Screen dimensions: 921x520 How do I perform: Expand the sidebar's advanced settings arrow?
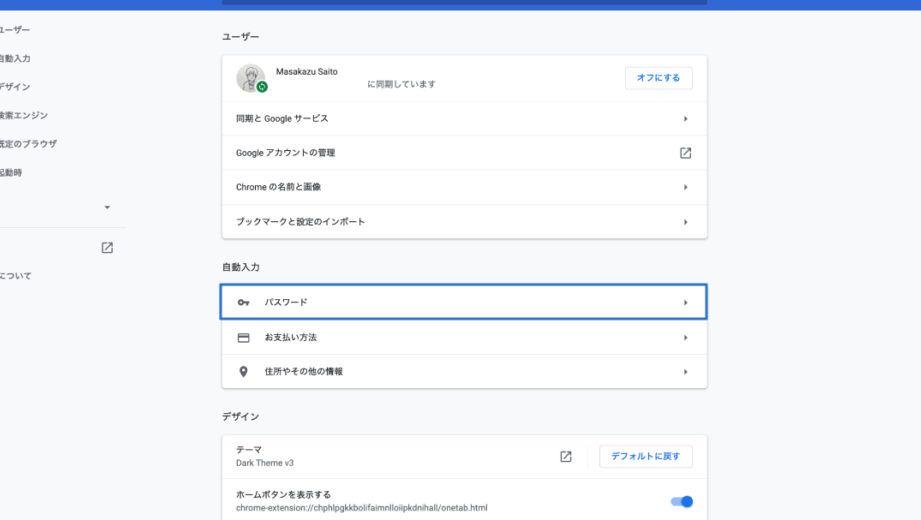pos(107,208)
